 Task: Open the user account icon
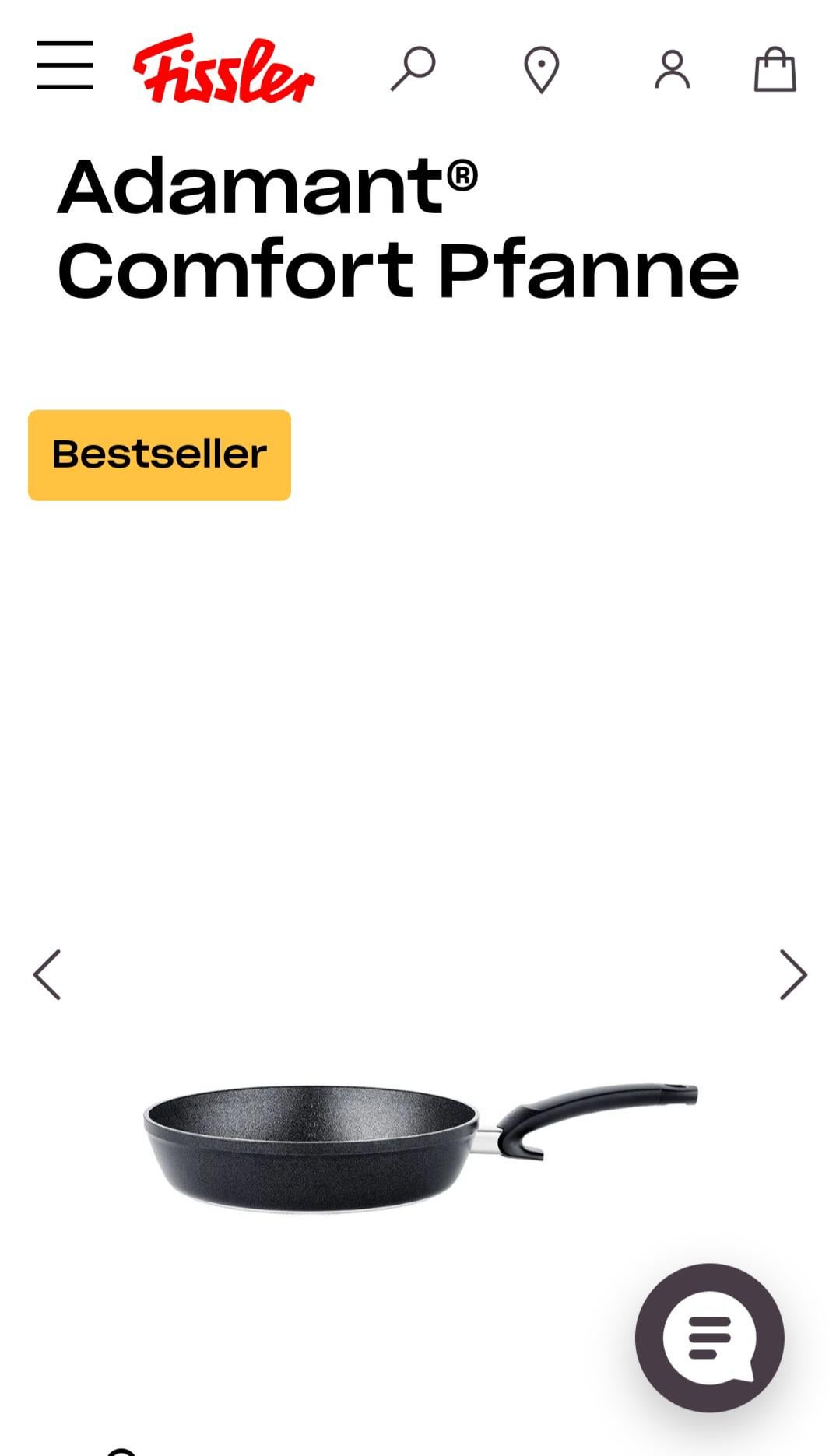coord(672,70)
